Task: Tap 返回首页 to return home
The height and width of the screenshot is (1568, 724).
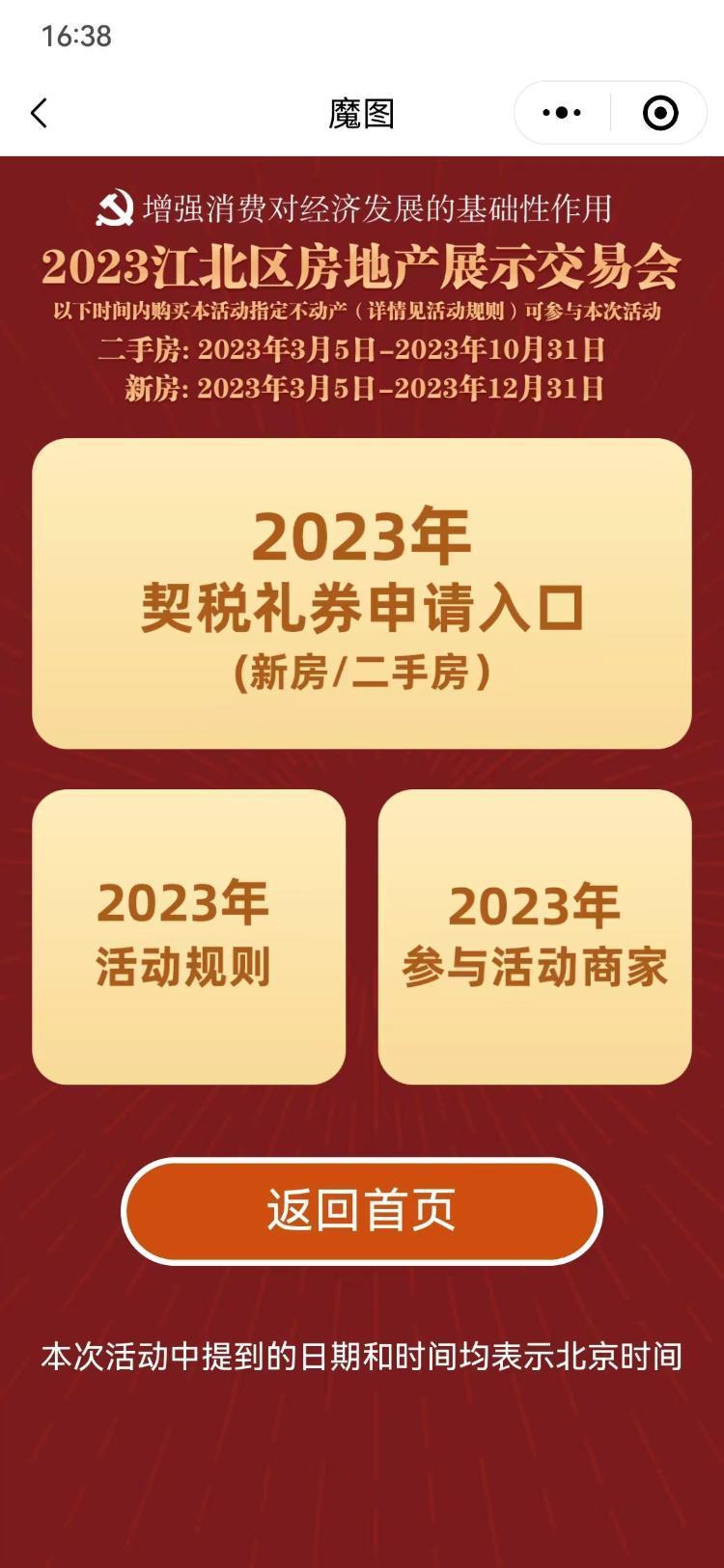Action: (362, 1211)
